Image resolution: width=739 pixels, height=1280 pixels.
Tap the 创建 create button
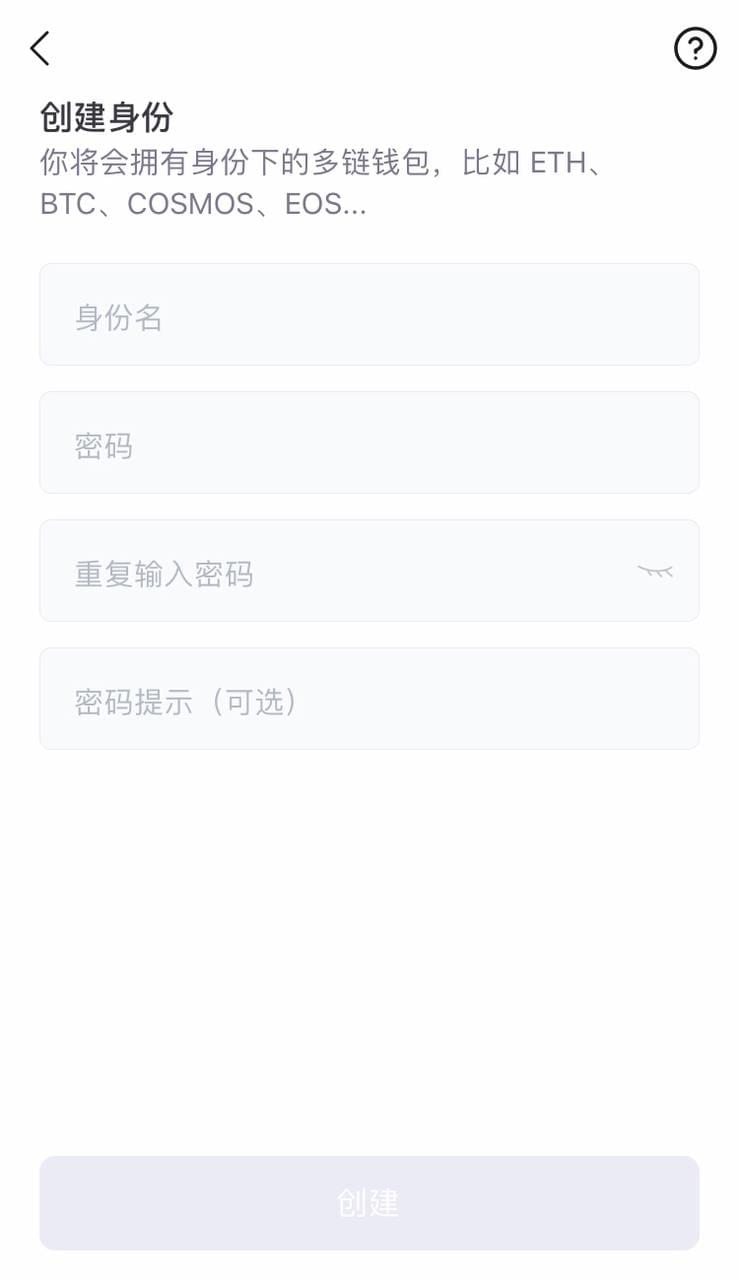pos(369,1203)
